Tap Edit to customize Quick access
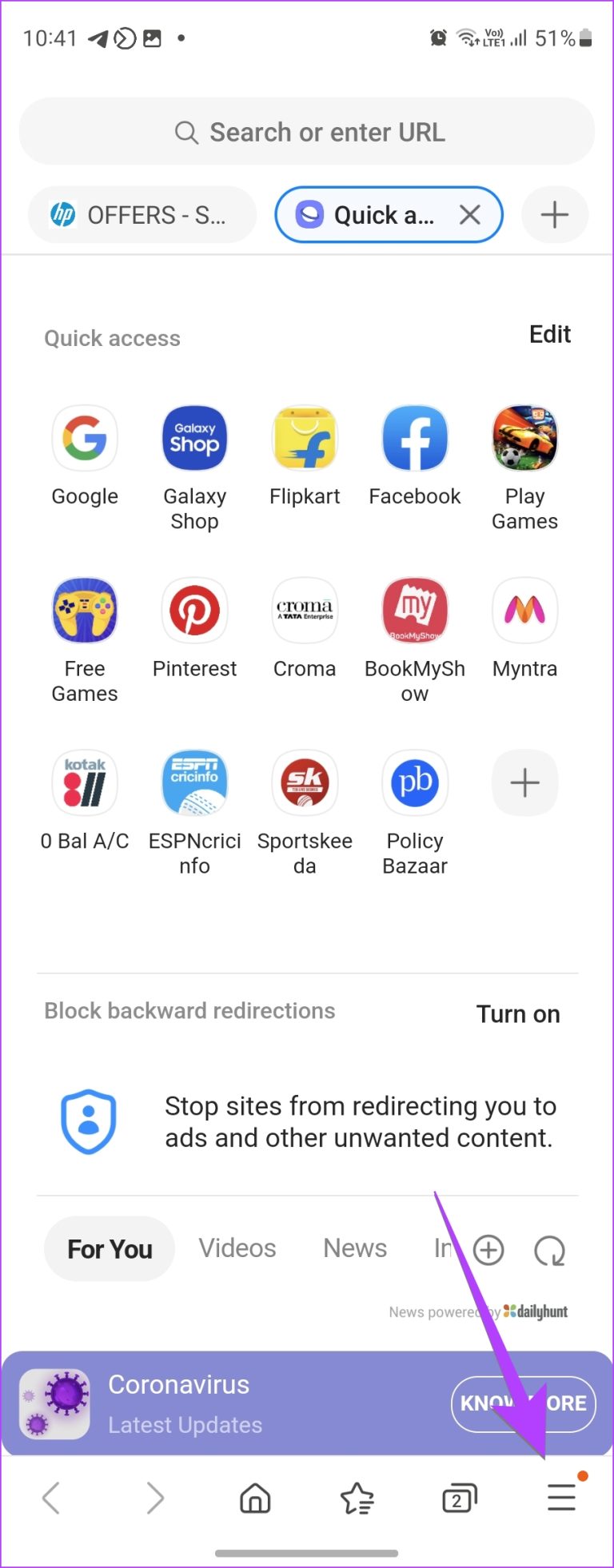Screen dimensions: 614x1568 [549, 334]
